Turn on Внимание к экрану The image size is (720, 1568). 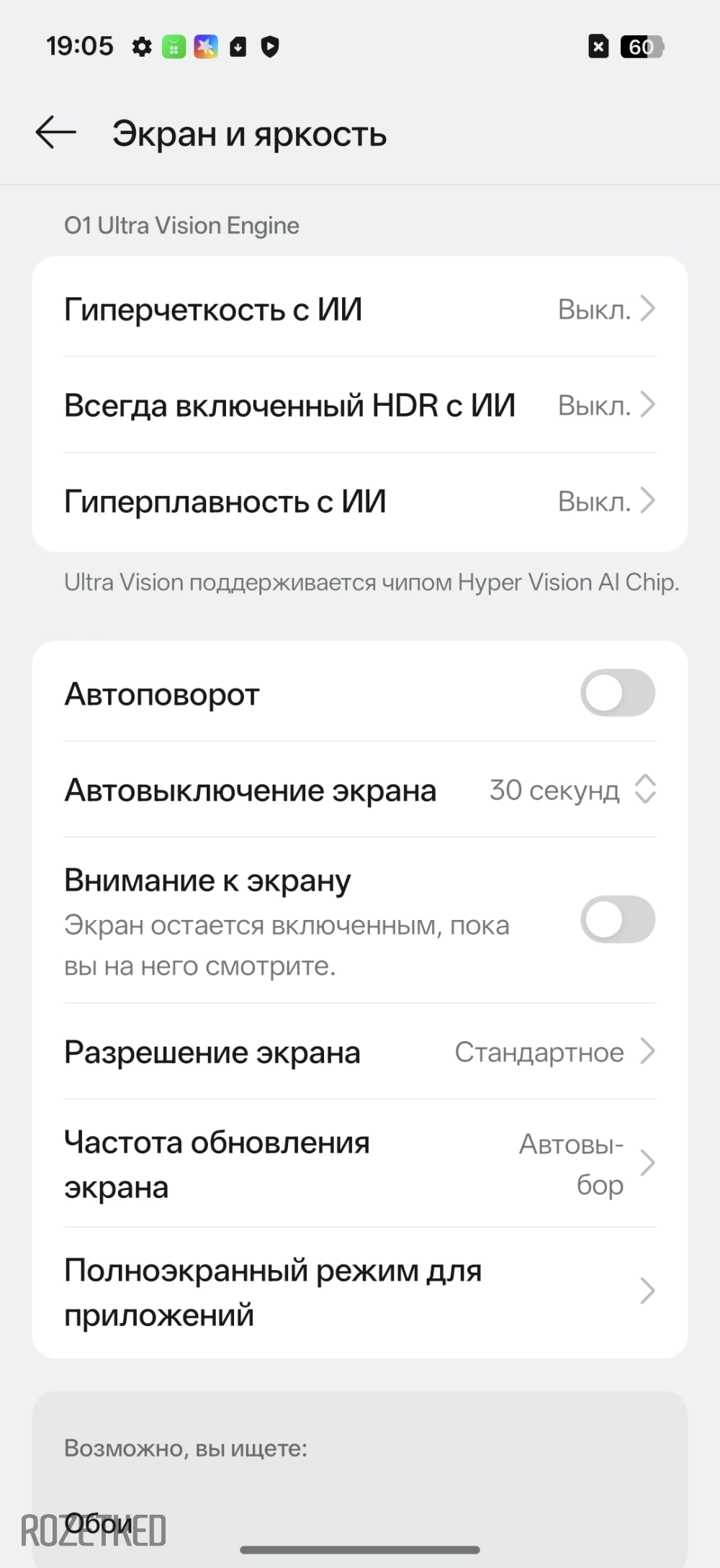[617, 919]
